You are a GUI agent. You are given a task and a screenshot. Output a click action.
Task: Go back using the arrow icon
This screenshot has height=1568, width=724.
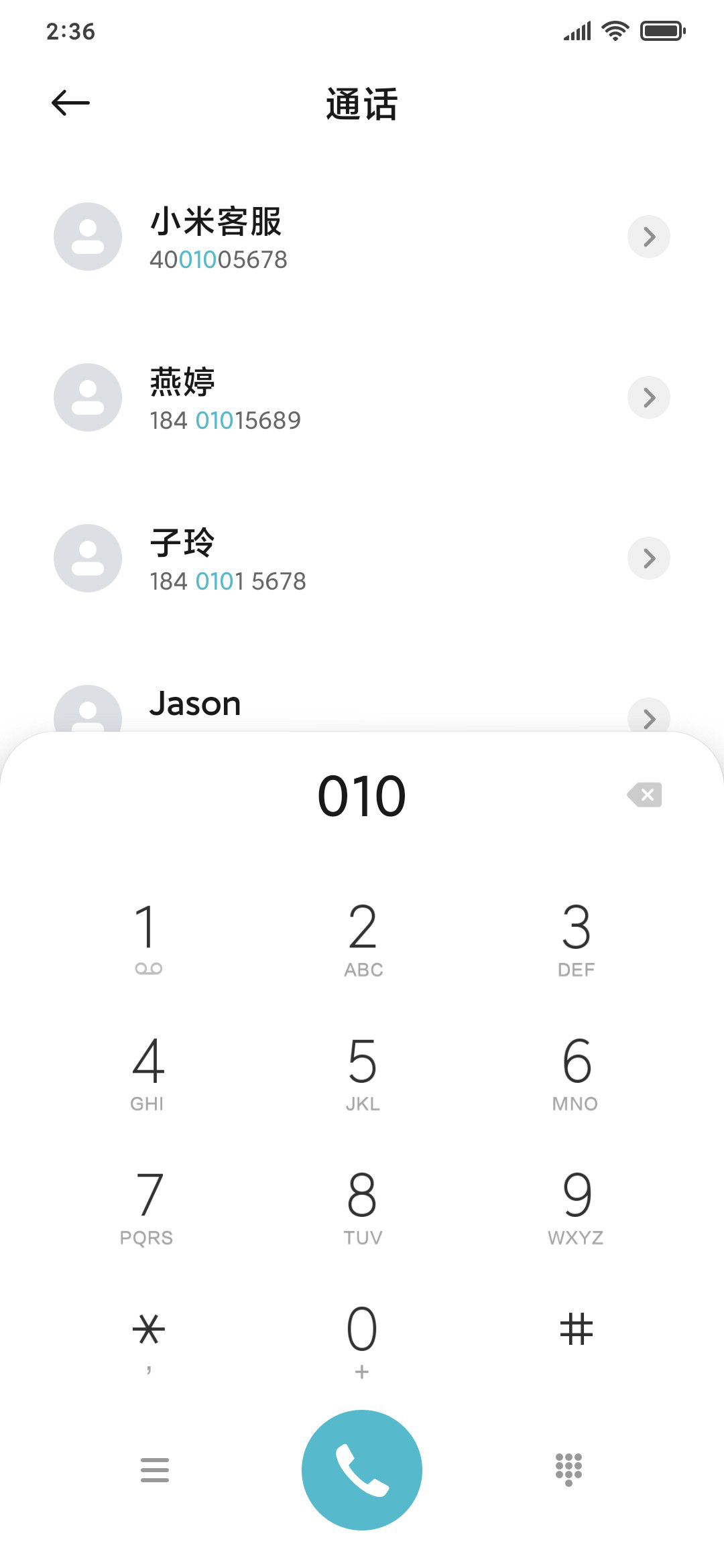pyautogui.click(x=70, y=103)
